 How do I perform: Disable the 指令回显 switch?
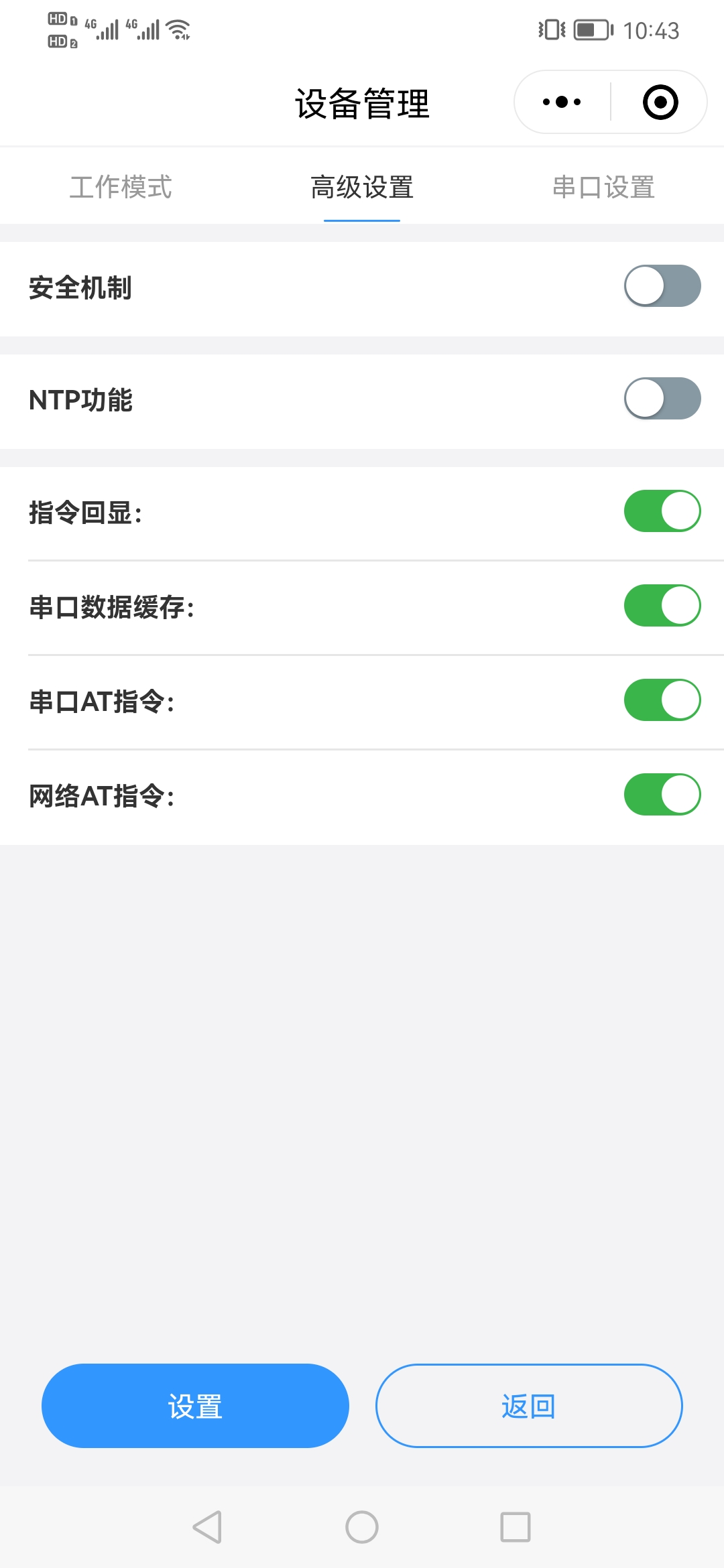pos(662,511)
